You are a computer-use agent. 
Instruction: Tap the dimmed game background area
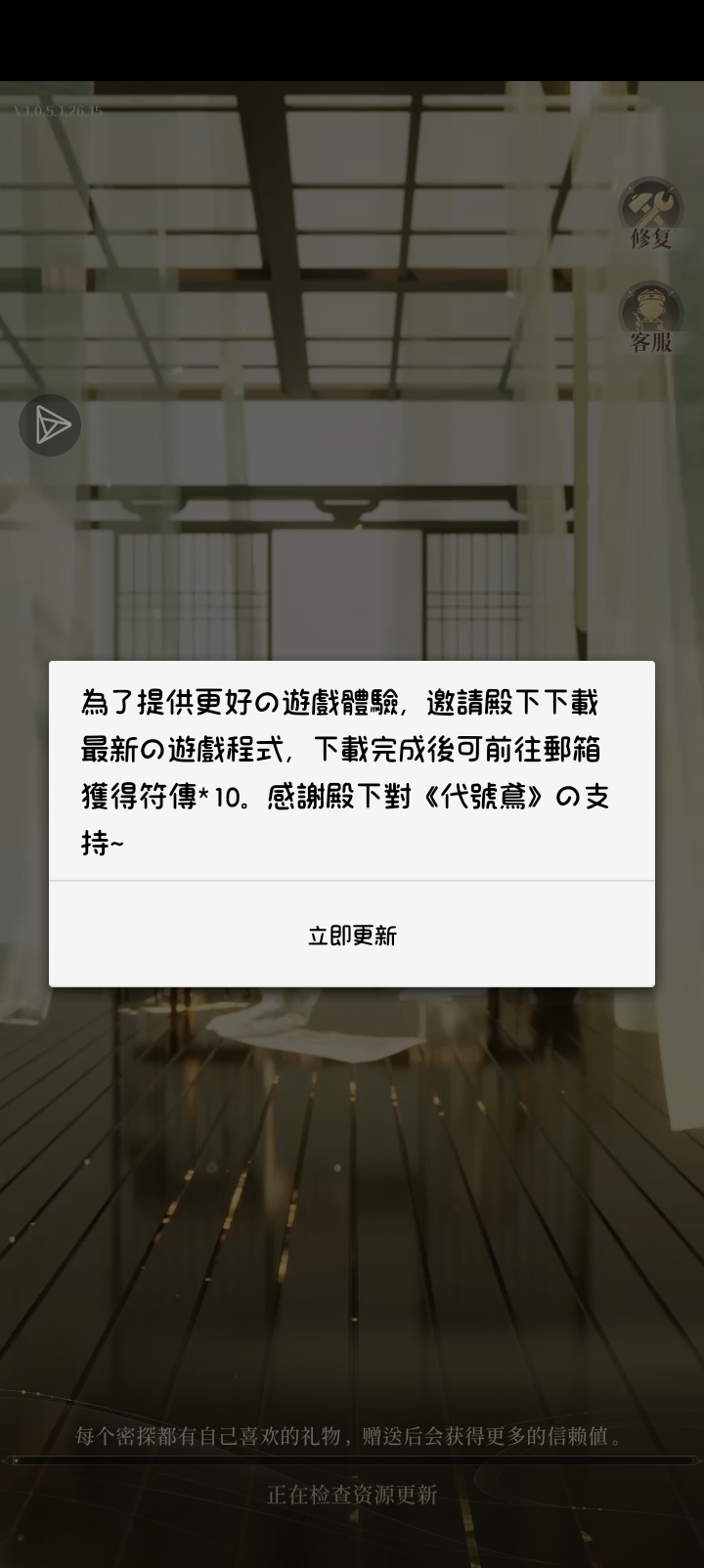point(352,1173)
